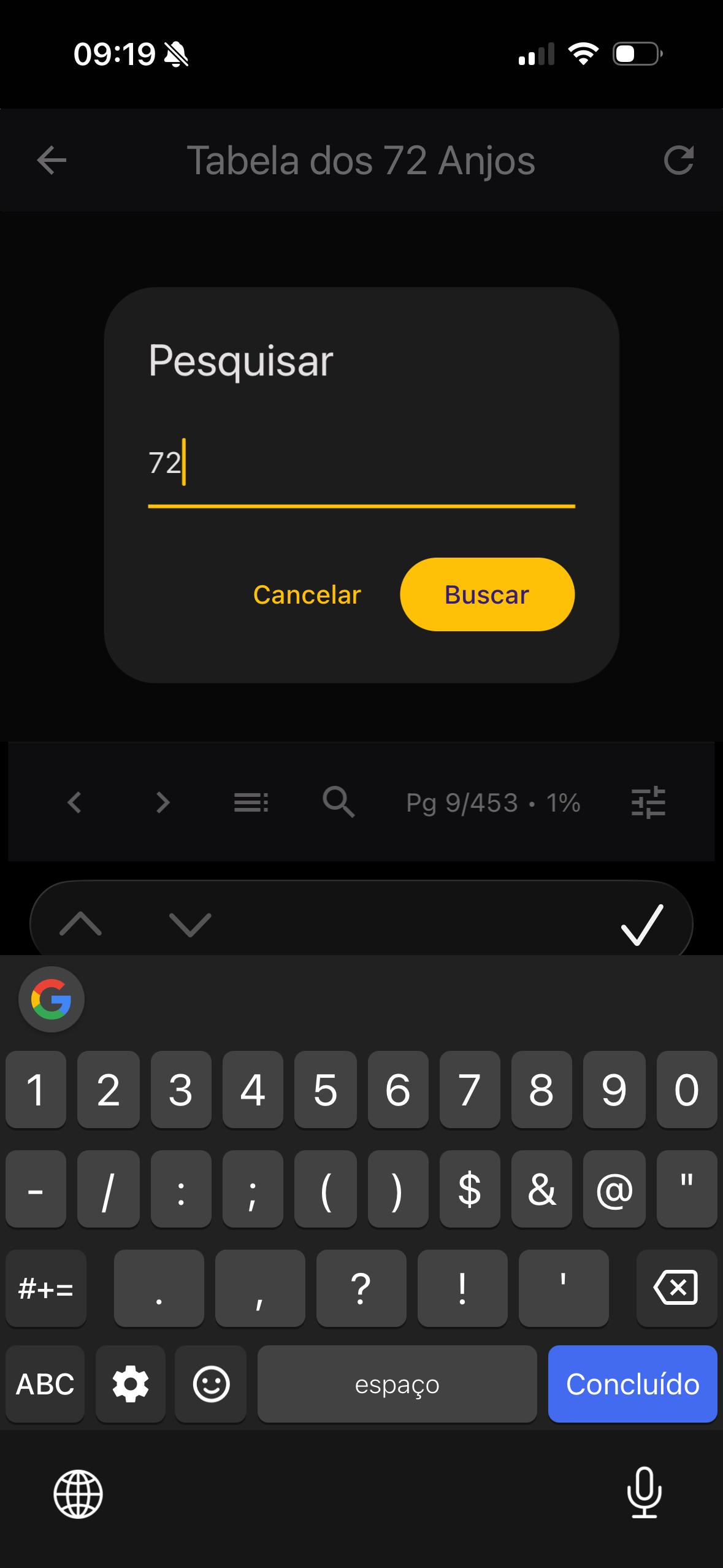Screen dimensions: 723x1568
Task: Refresh the document with the reload icon
Action: (678, 161)
